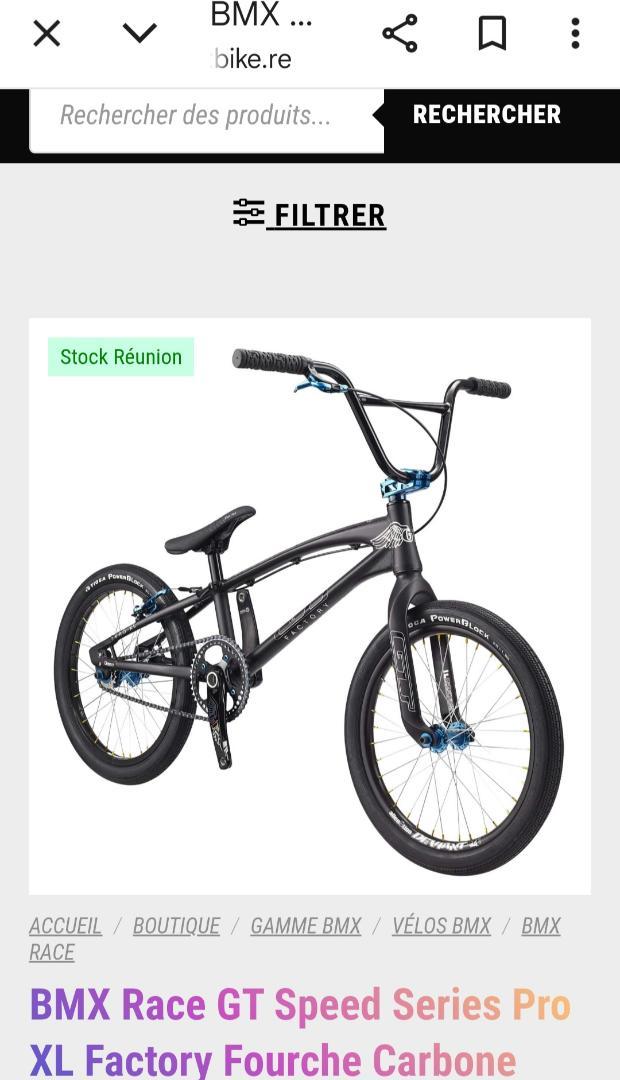Viewport: 620px width, 1080px height.
Task: Minimize the browser with the down chevron
Action: pos(139,32)
